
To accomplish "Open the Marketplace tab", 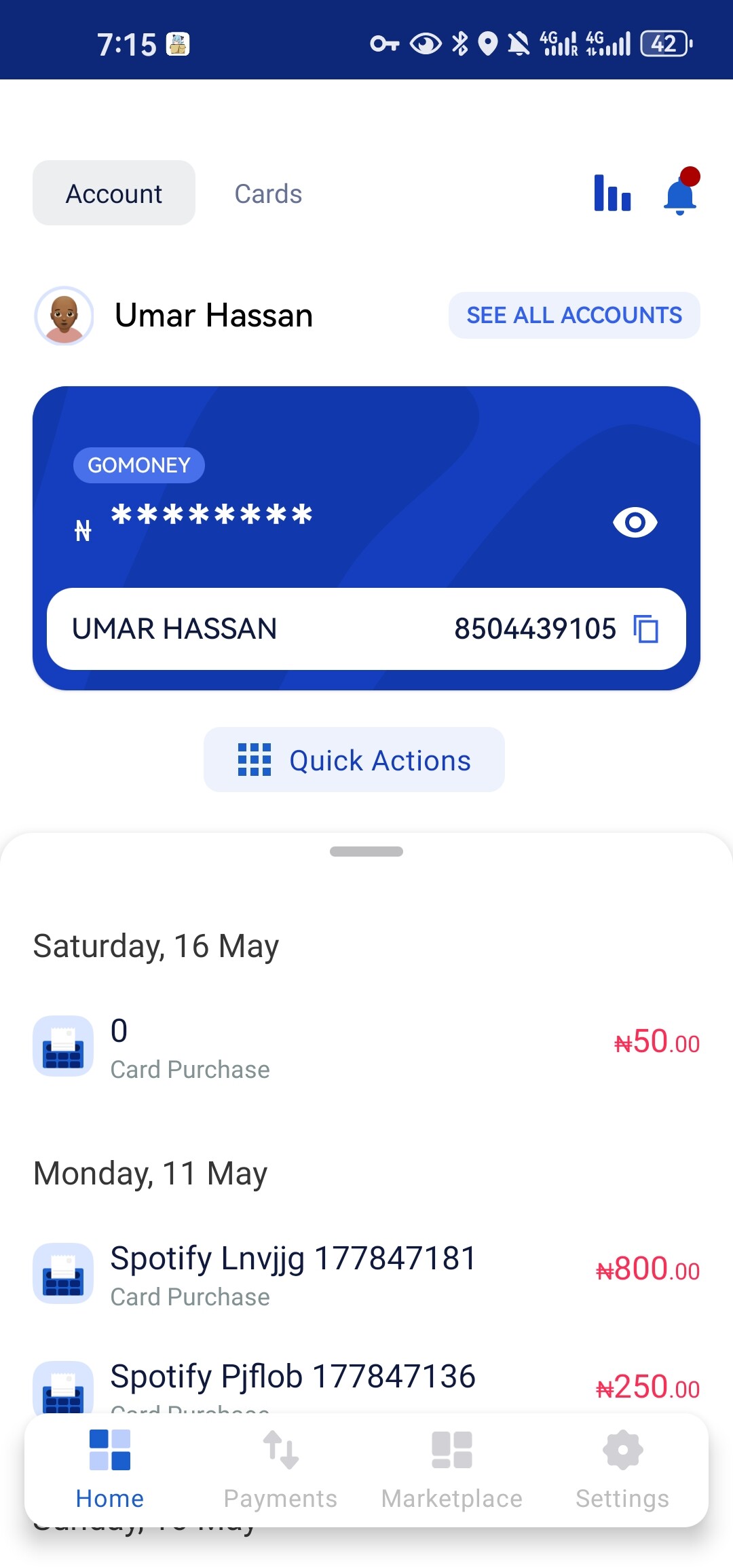I will click(x=452, y=1470).
